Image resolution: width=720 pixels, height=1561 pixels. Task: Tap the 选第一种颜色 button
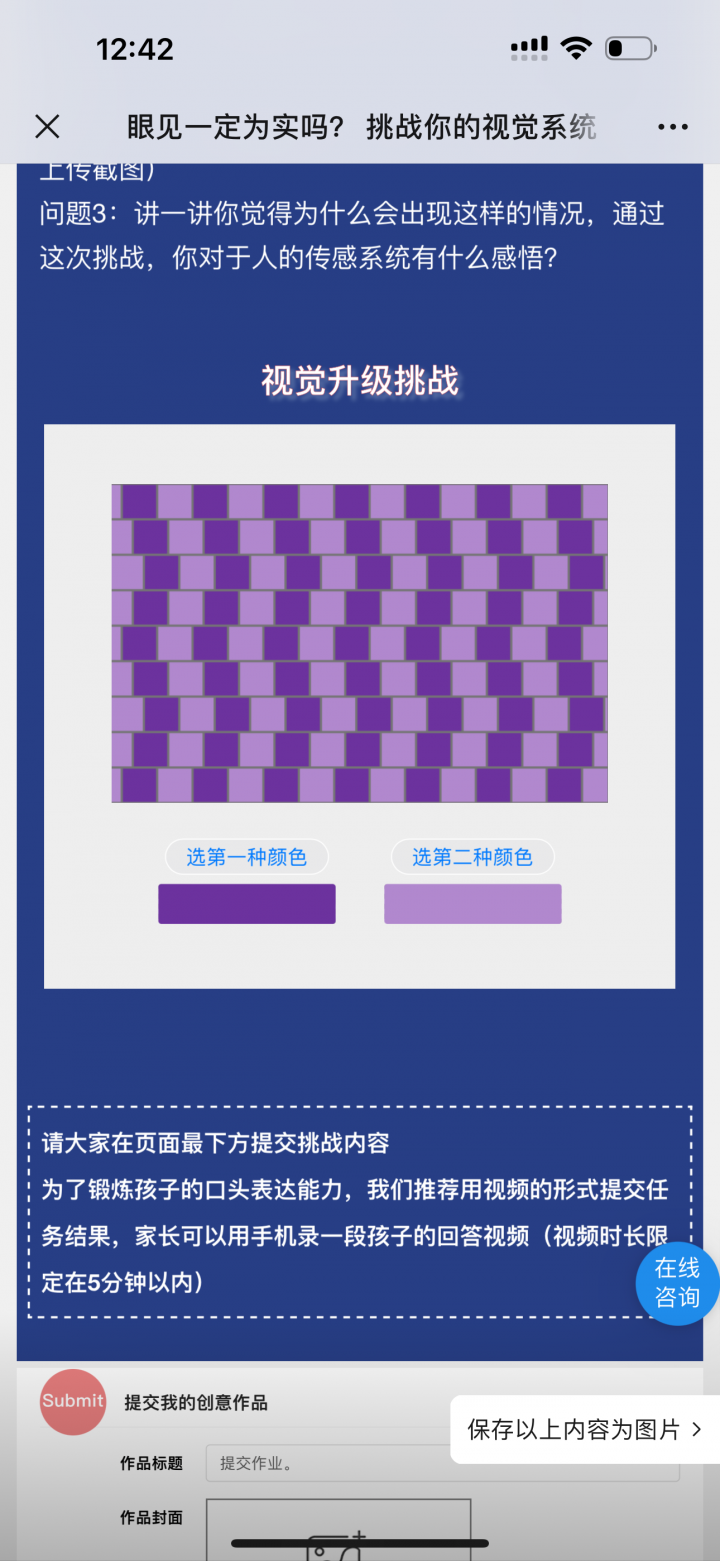pos(246,857)
